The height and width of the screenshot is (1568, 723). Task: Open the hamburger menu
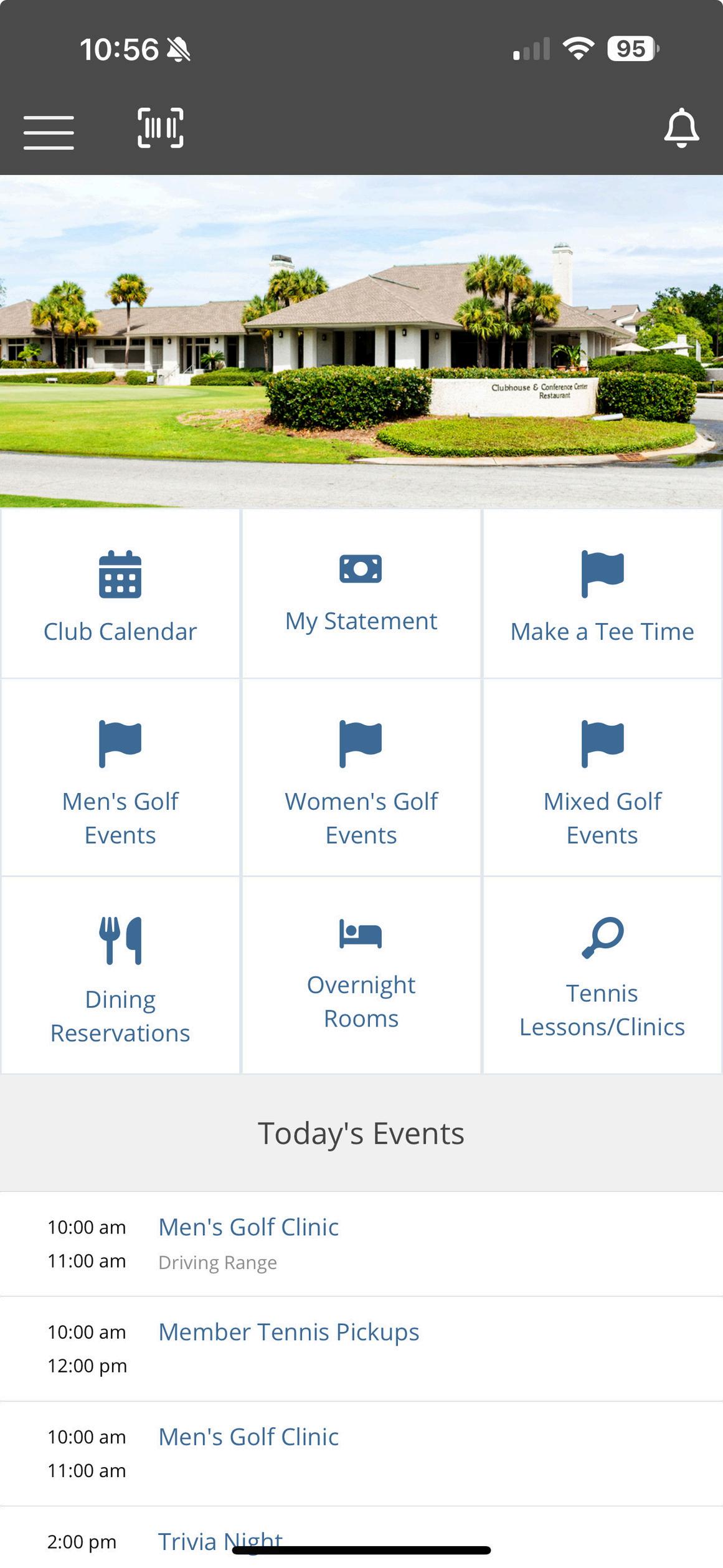pos(49,132)
